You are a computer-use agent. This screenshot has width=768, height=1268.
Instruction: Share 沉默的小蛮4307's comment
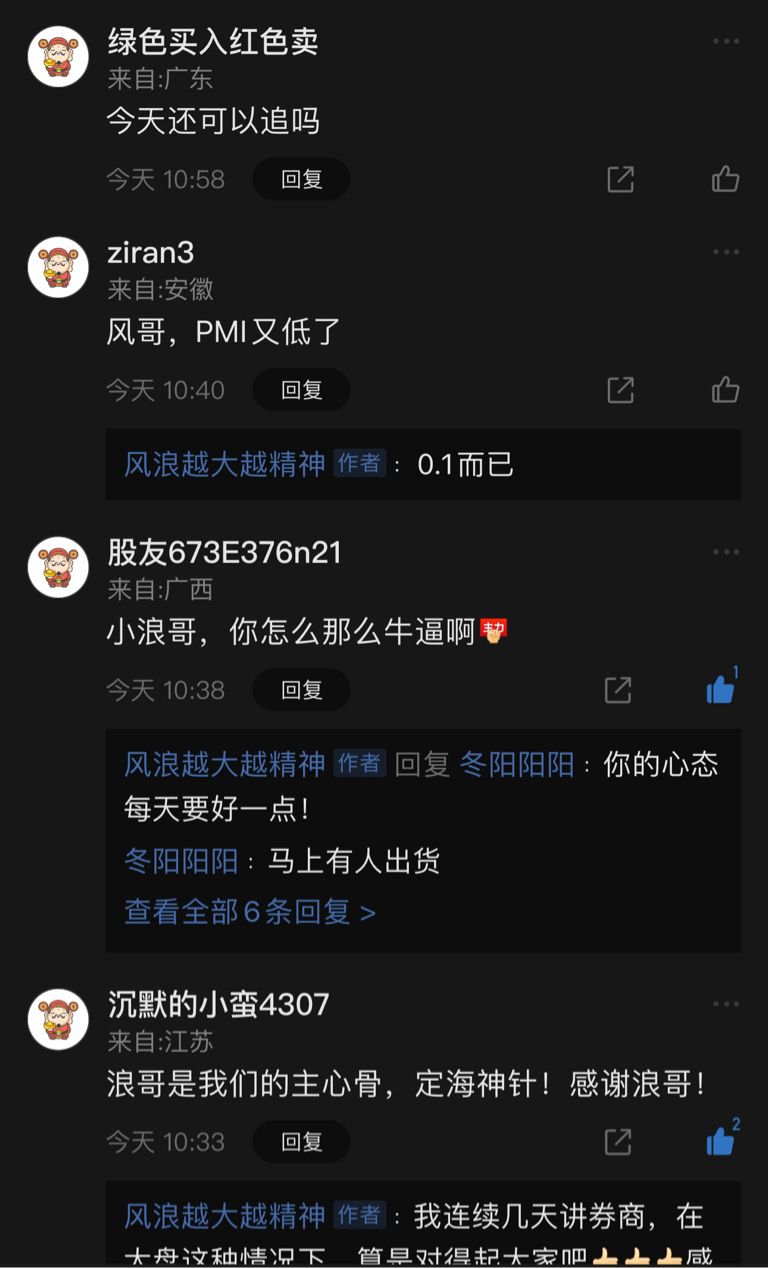coord(618,1142)
